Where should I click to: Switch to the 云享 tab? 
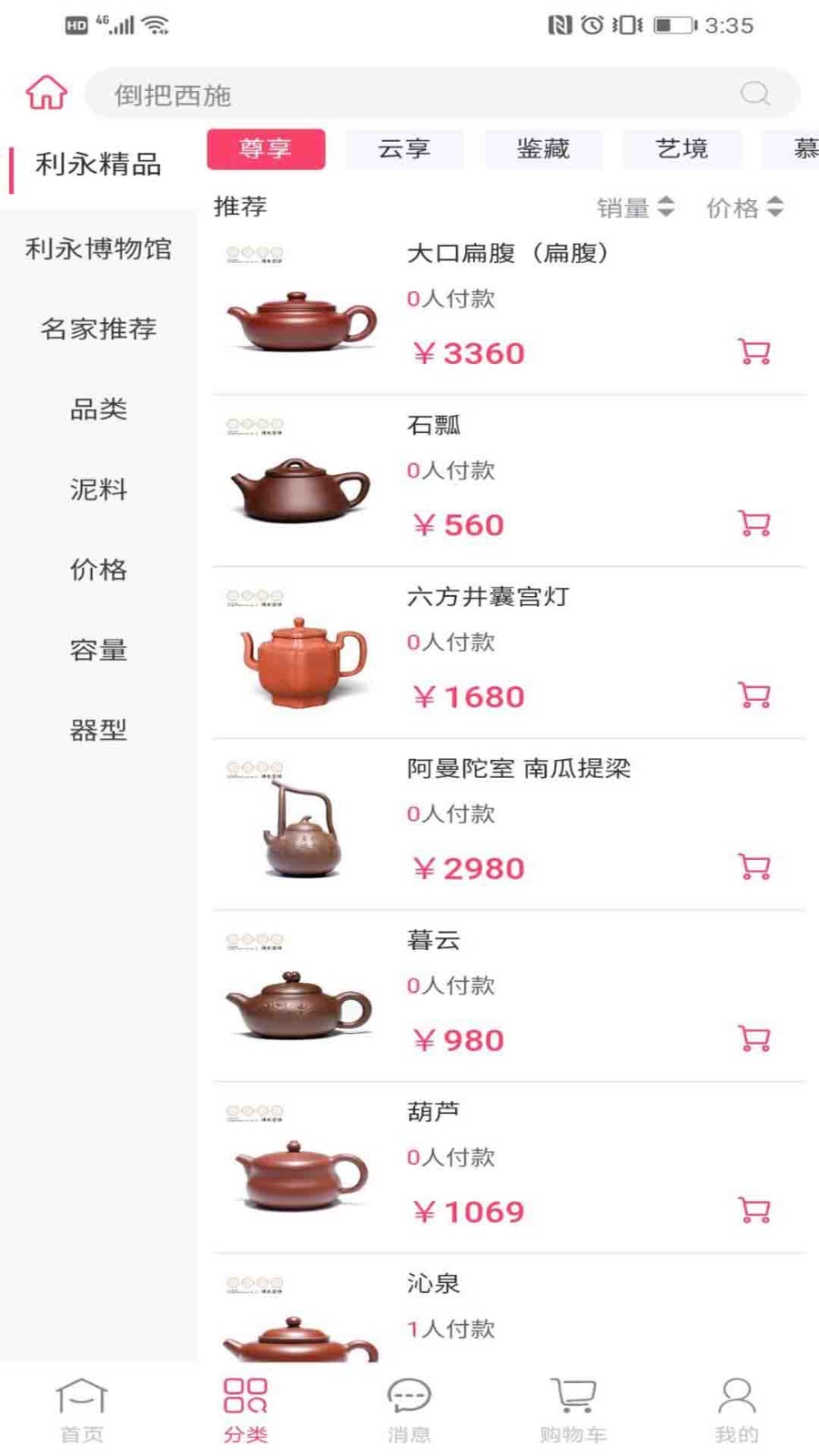403,149
